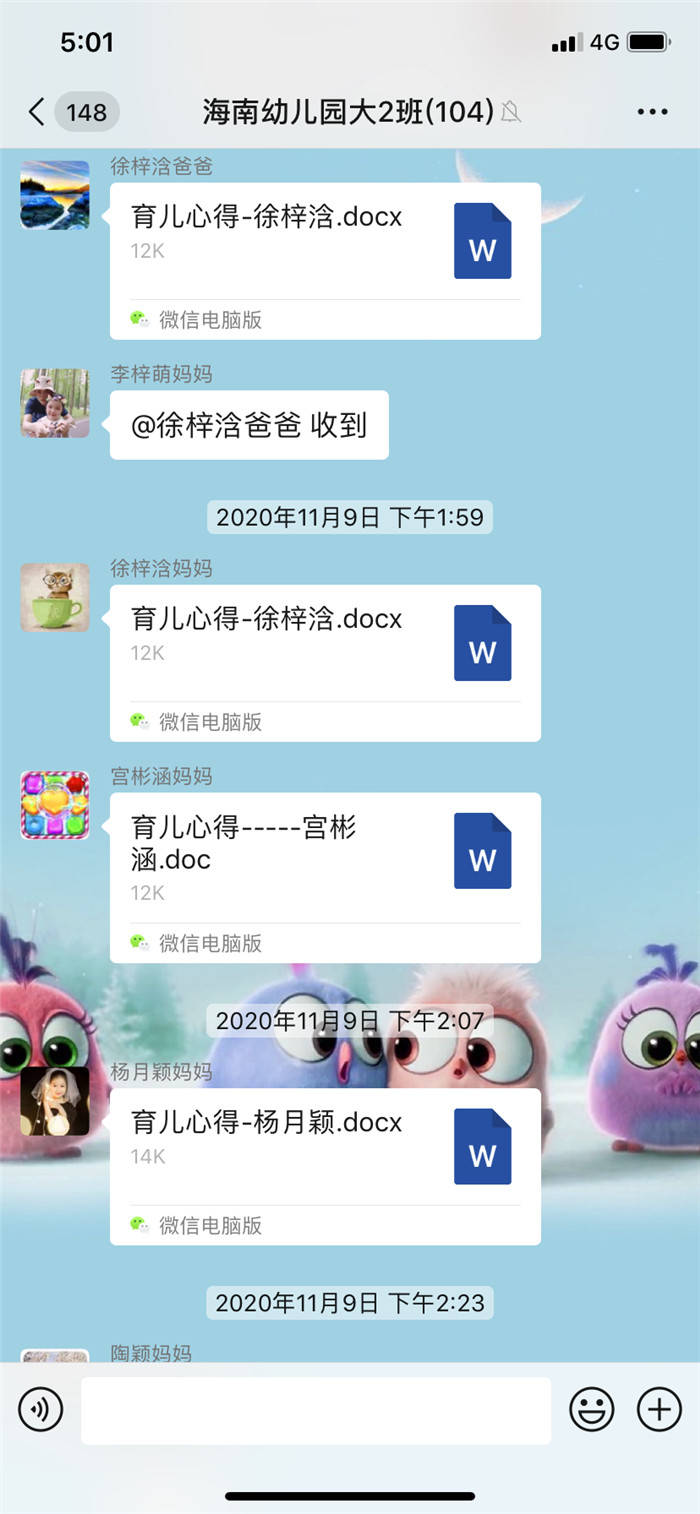
Task: Switch to voice message input
Action: pos(41,1410)
